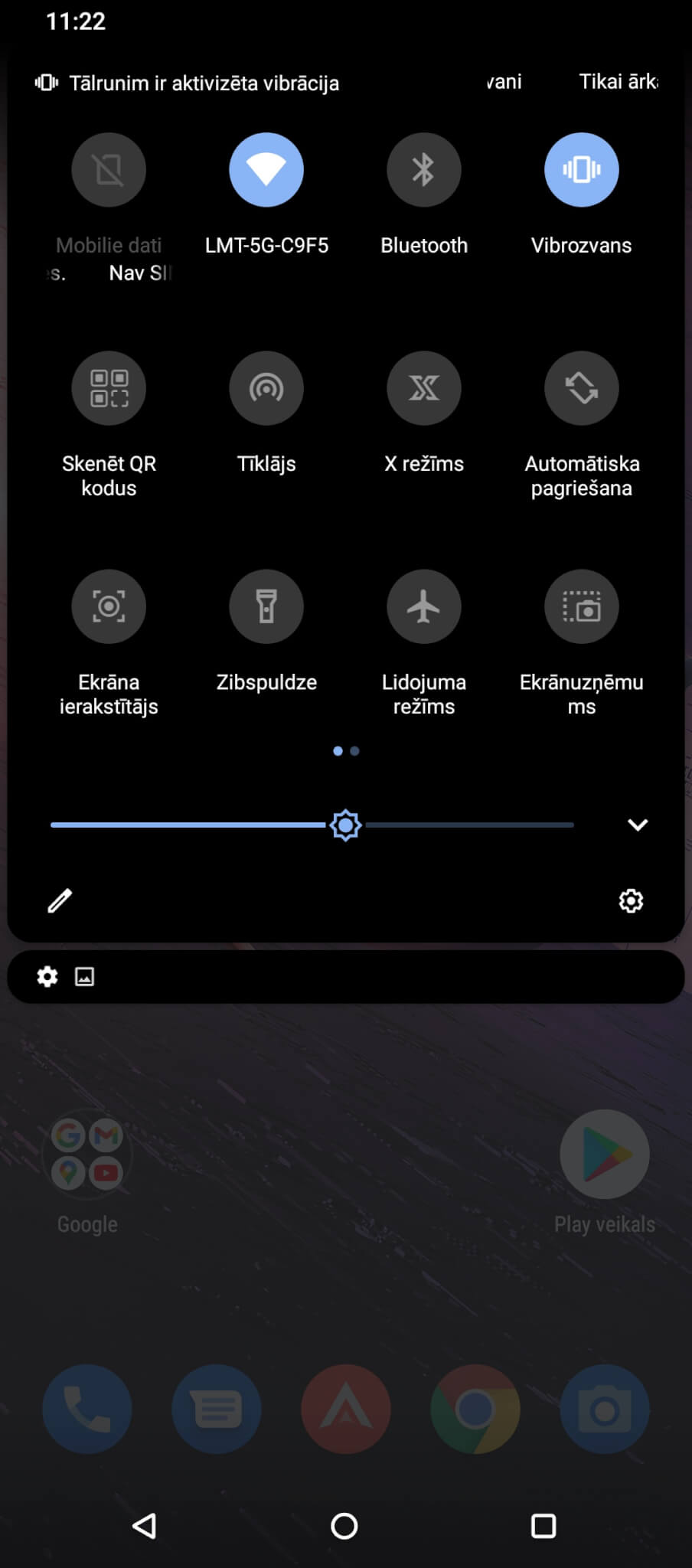The image size is (692, 1568).
Task: Take an Ekrānuzņēmums screenshot
Action: click(x=582, y=606)
